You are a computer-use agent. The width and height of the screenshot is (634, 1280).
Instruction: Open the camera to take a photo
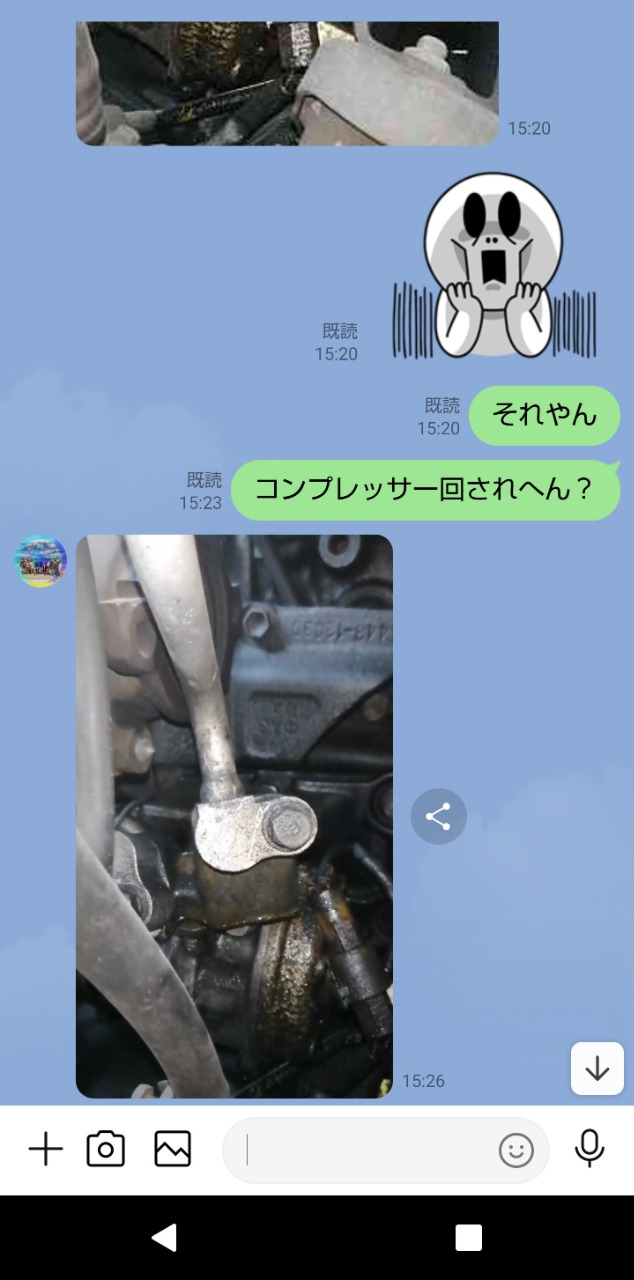pyautogui.click(x=106, y=1149)
